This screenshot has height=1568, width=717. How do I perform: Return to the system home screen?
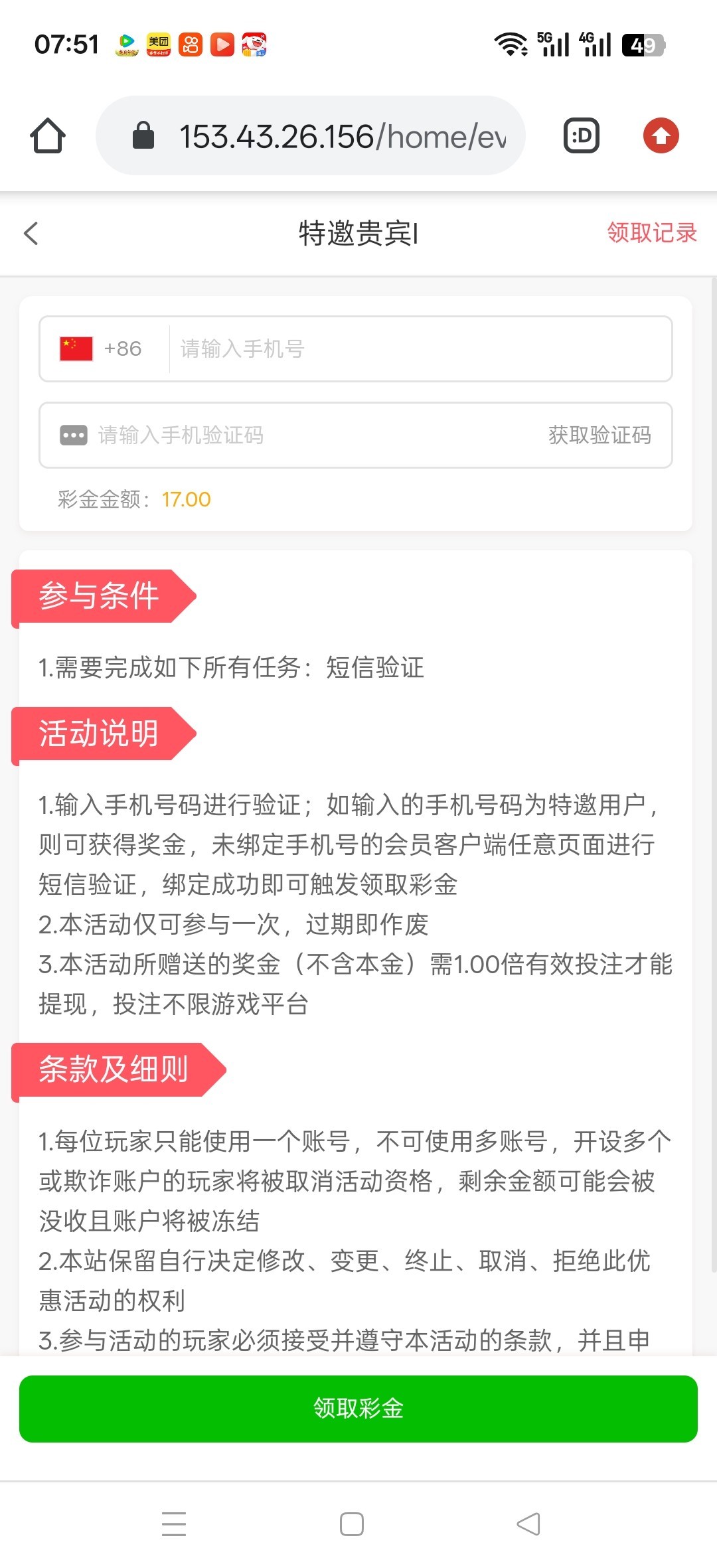352,1524
